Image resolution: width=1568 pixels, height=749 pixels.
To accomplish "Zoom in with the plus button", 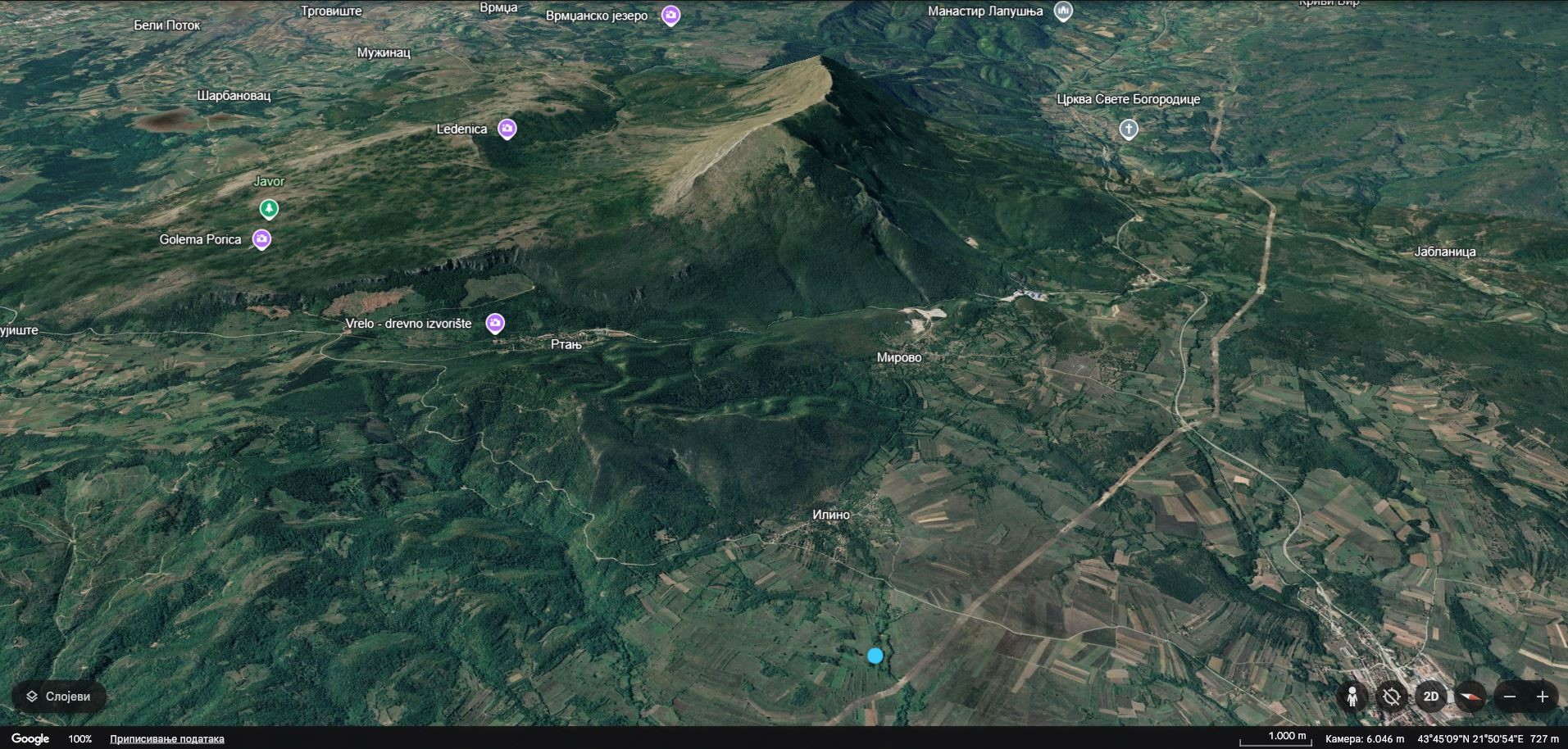I will tap(1543, 697).
